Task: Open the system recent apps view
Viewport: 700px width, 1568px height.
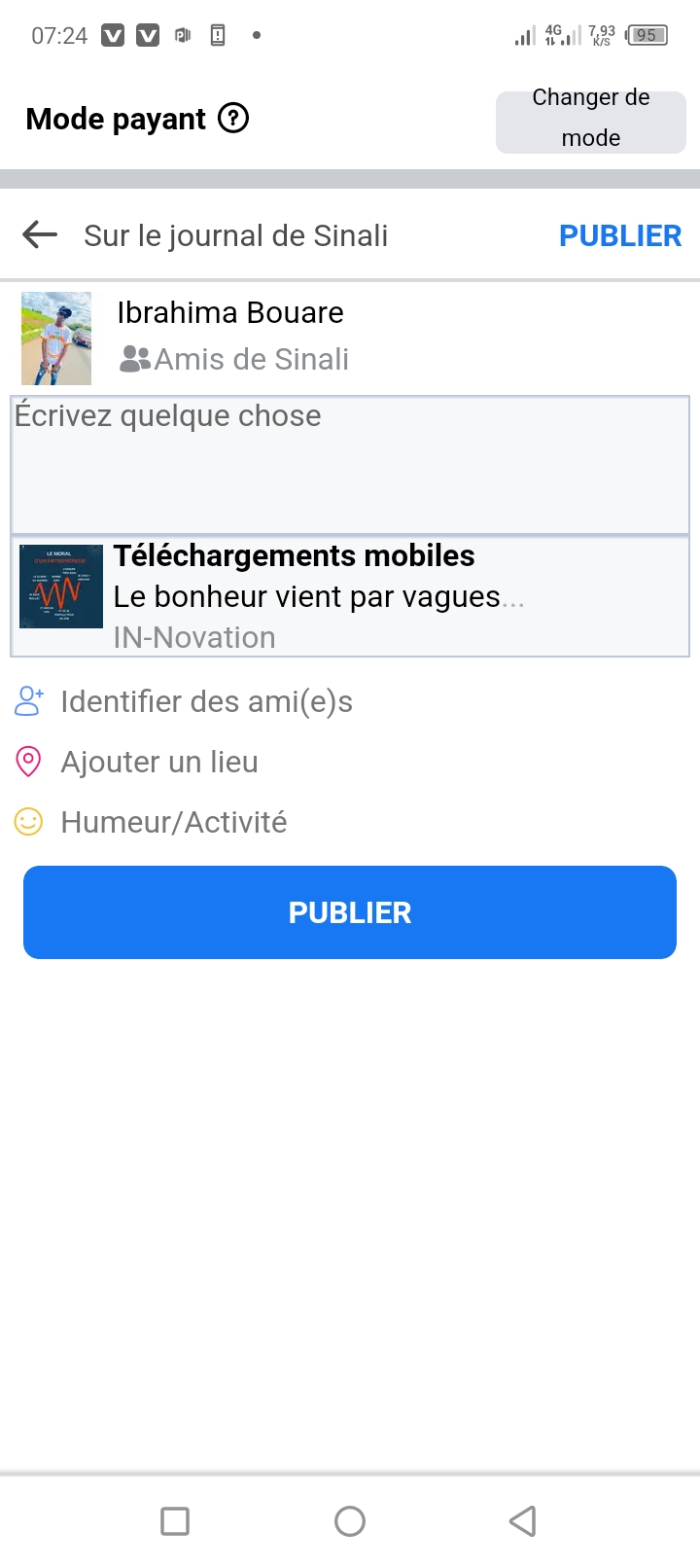Action: (x=175, y=1520)
